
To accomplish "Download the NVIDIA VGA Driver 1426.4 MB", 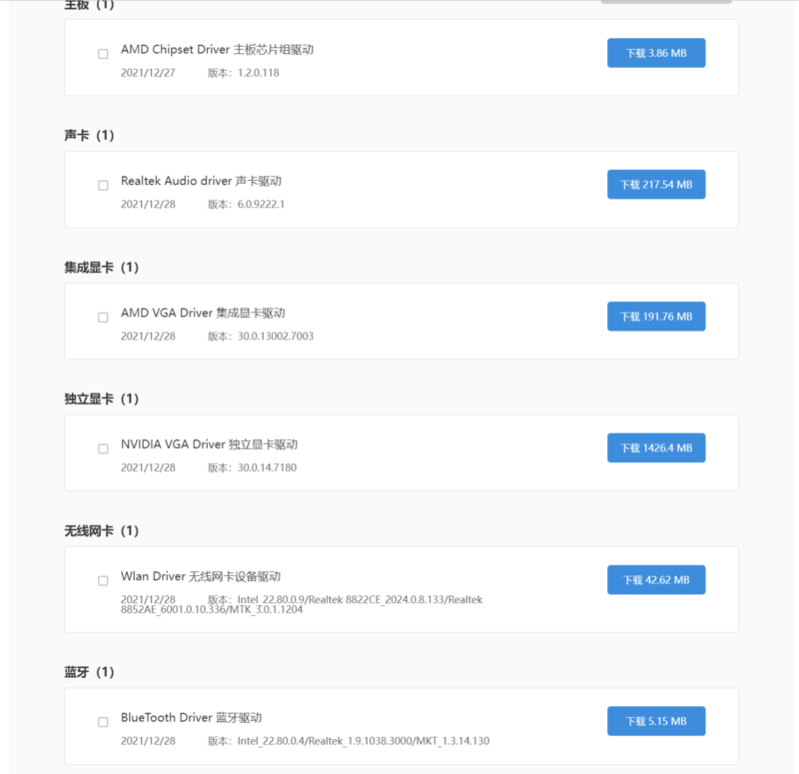I will [656, 448].
